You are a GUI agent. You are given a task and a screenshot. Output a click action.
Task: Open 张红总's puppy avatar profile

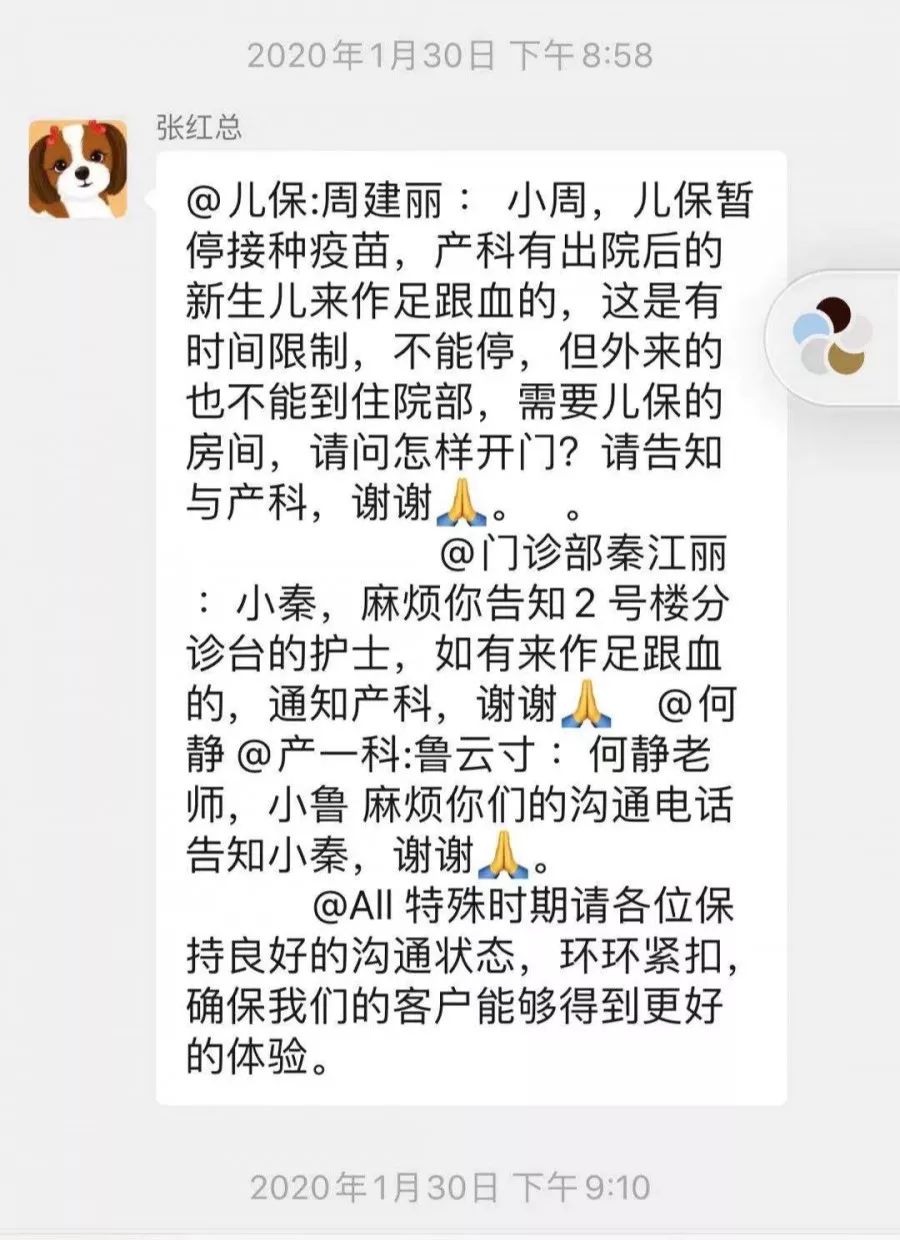tap(78, 169)
